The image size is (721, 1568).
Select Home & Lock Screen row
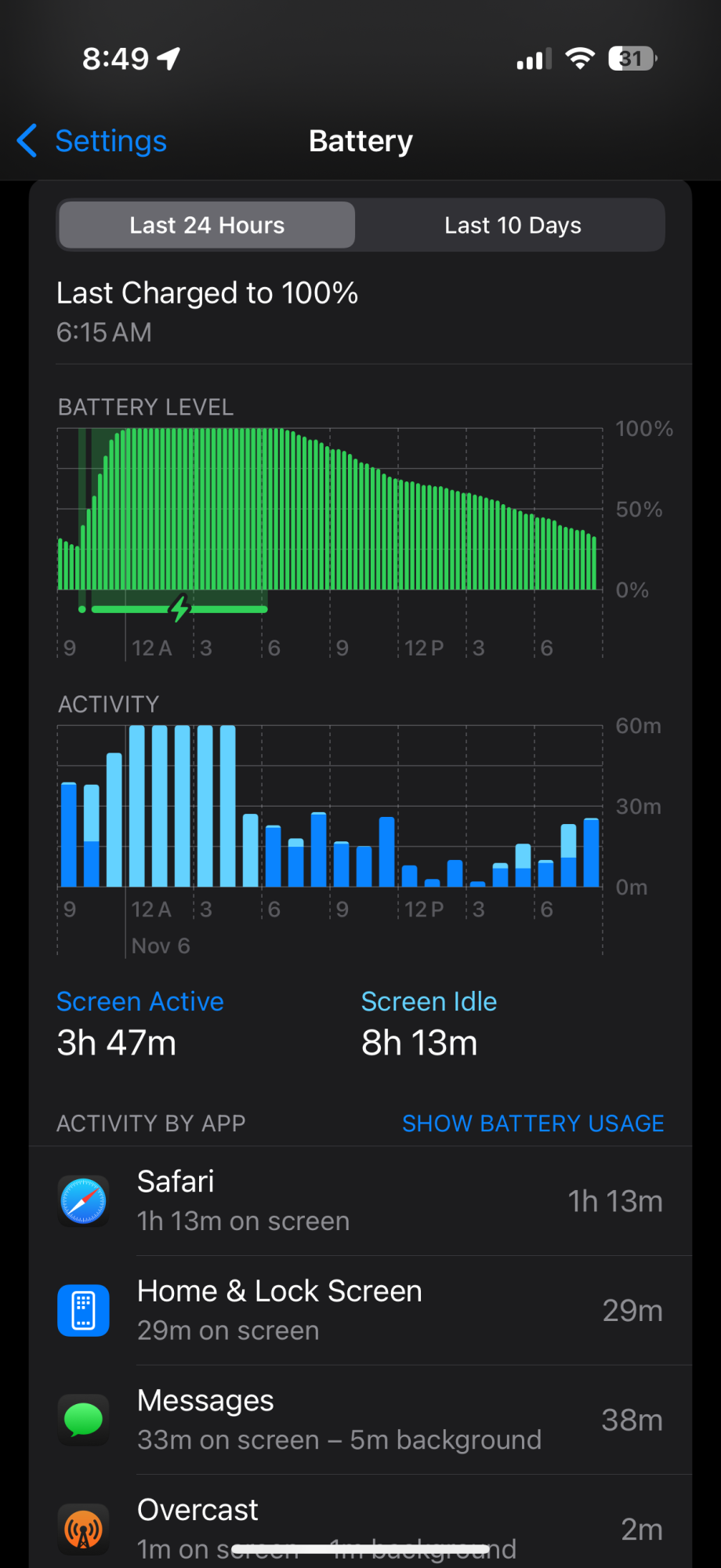coord(360,1311)
